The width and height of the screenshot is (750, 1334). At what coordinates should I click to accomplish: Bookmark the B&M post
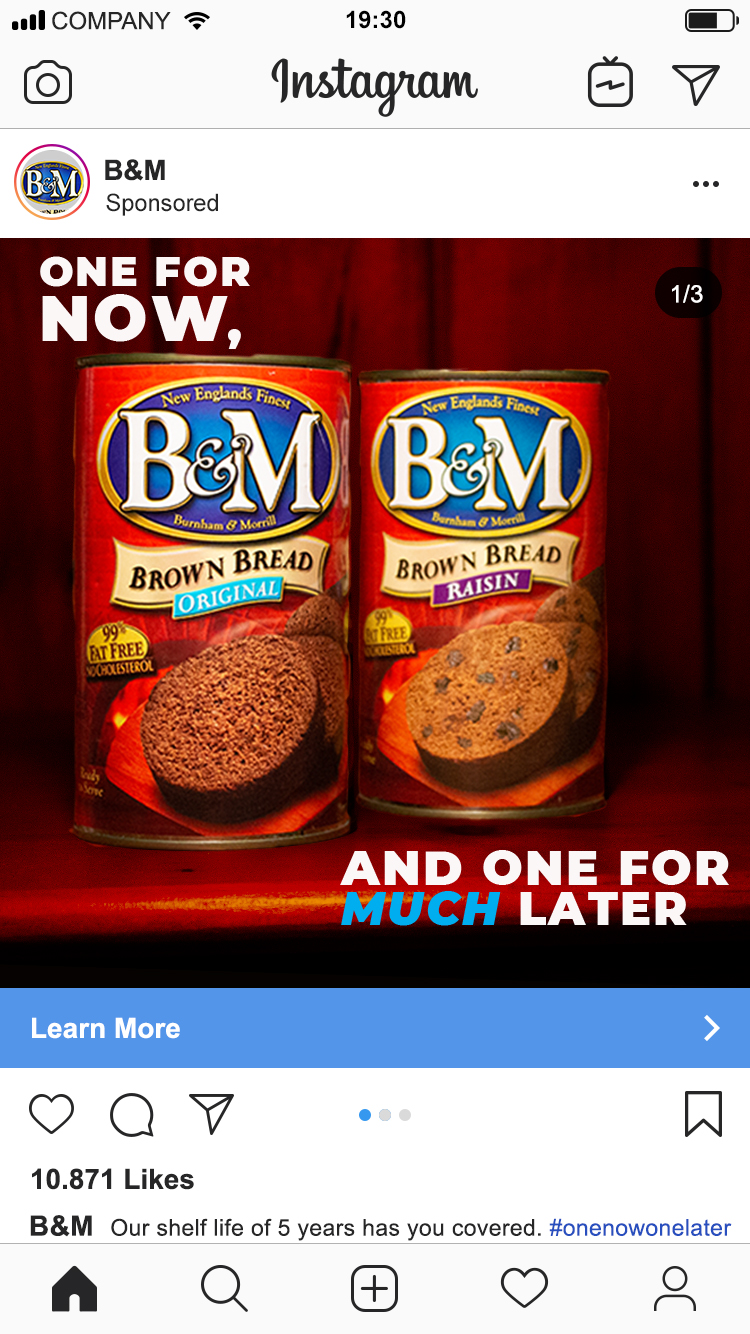pyautogui.click(x=703, y=1114)
